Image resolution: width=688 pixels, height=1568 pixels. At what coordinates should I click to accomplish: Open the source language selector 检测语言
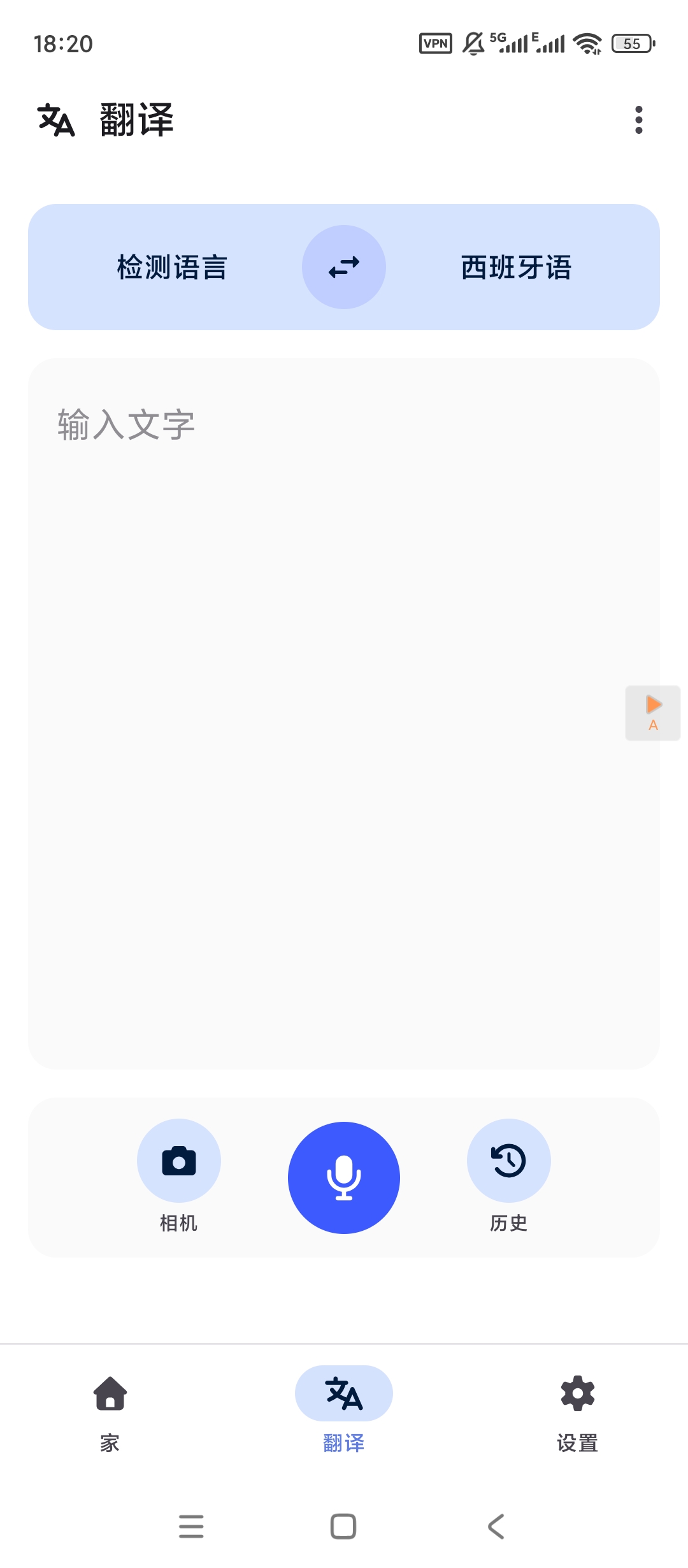pyautogui.click(x=173, y=268)
